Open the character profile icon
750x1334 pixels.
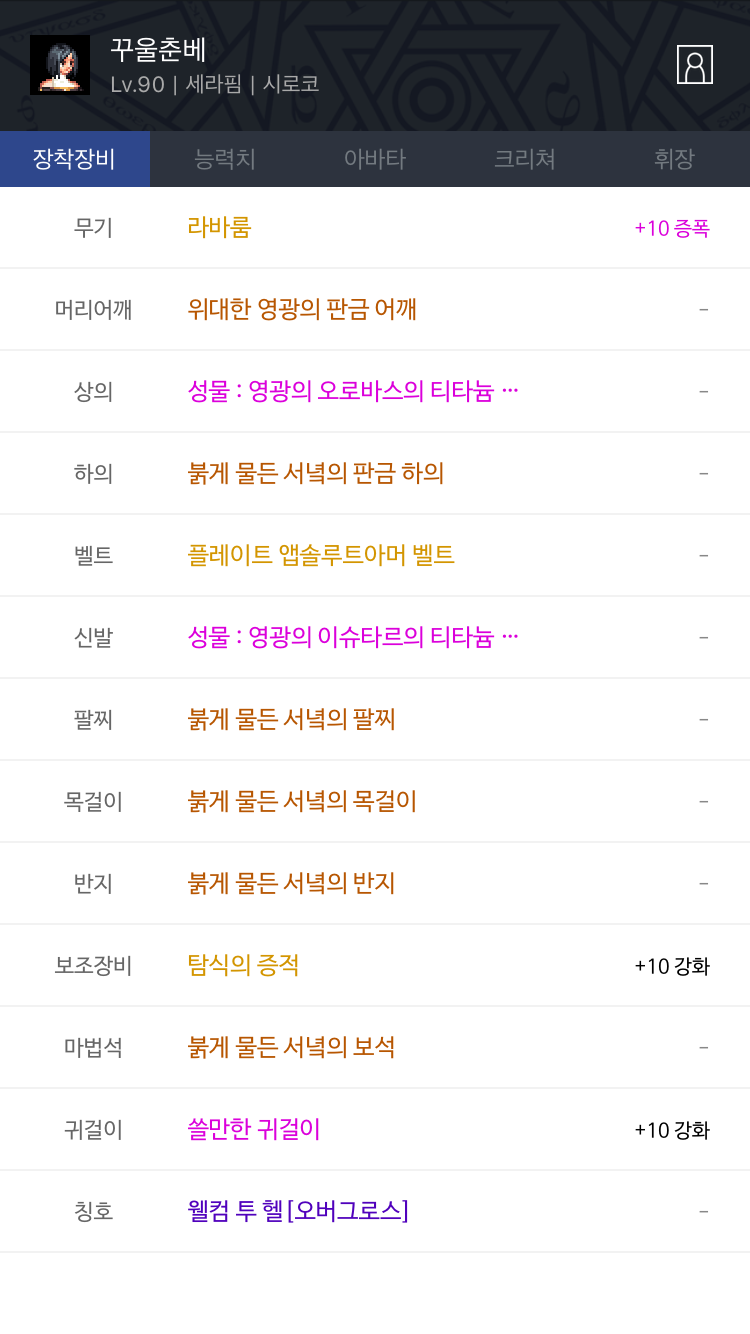point(694,65)
